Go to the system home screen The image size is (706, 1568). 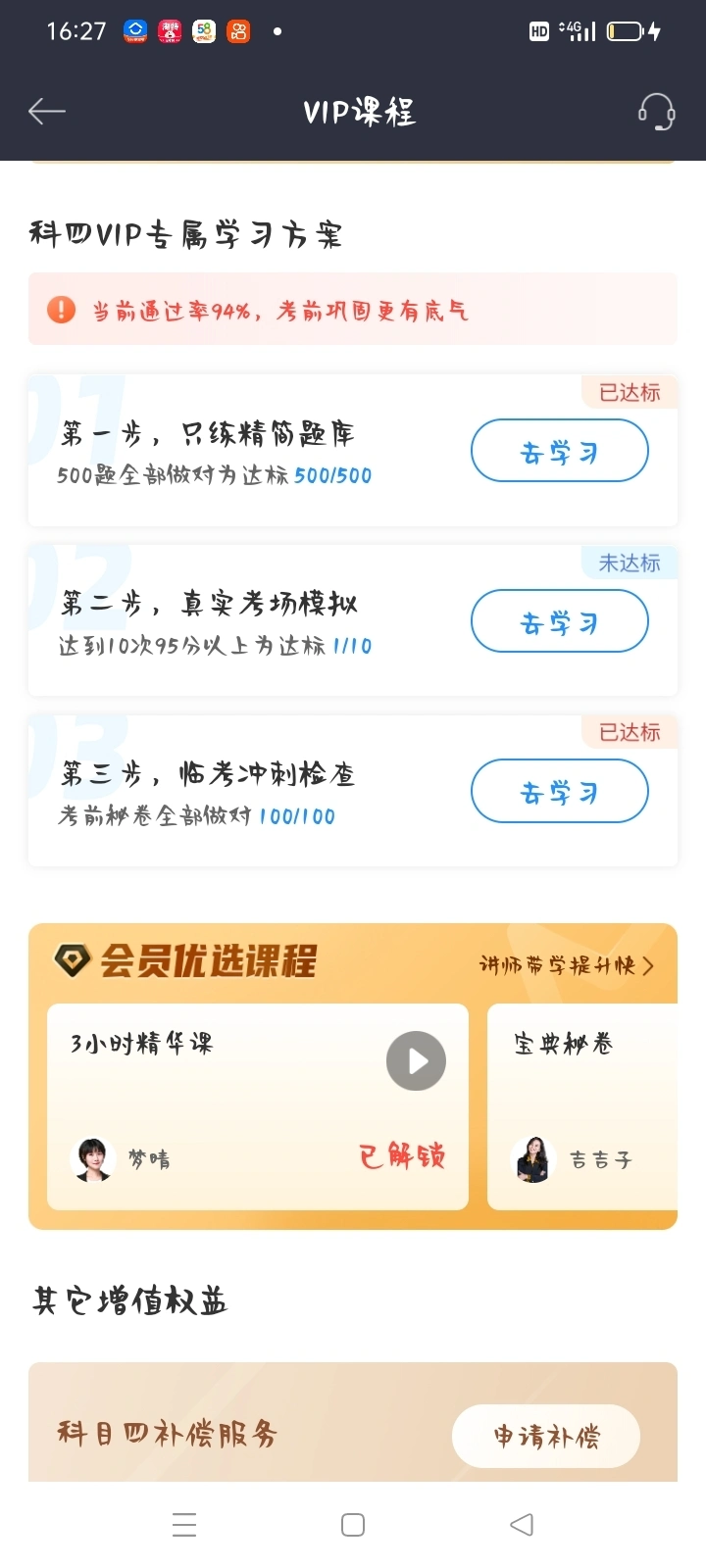(x=353, y=1524)
